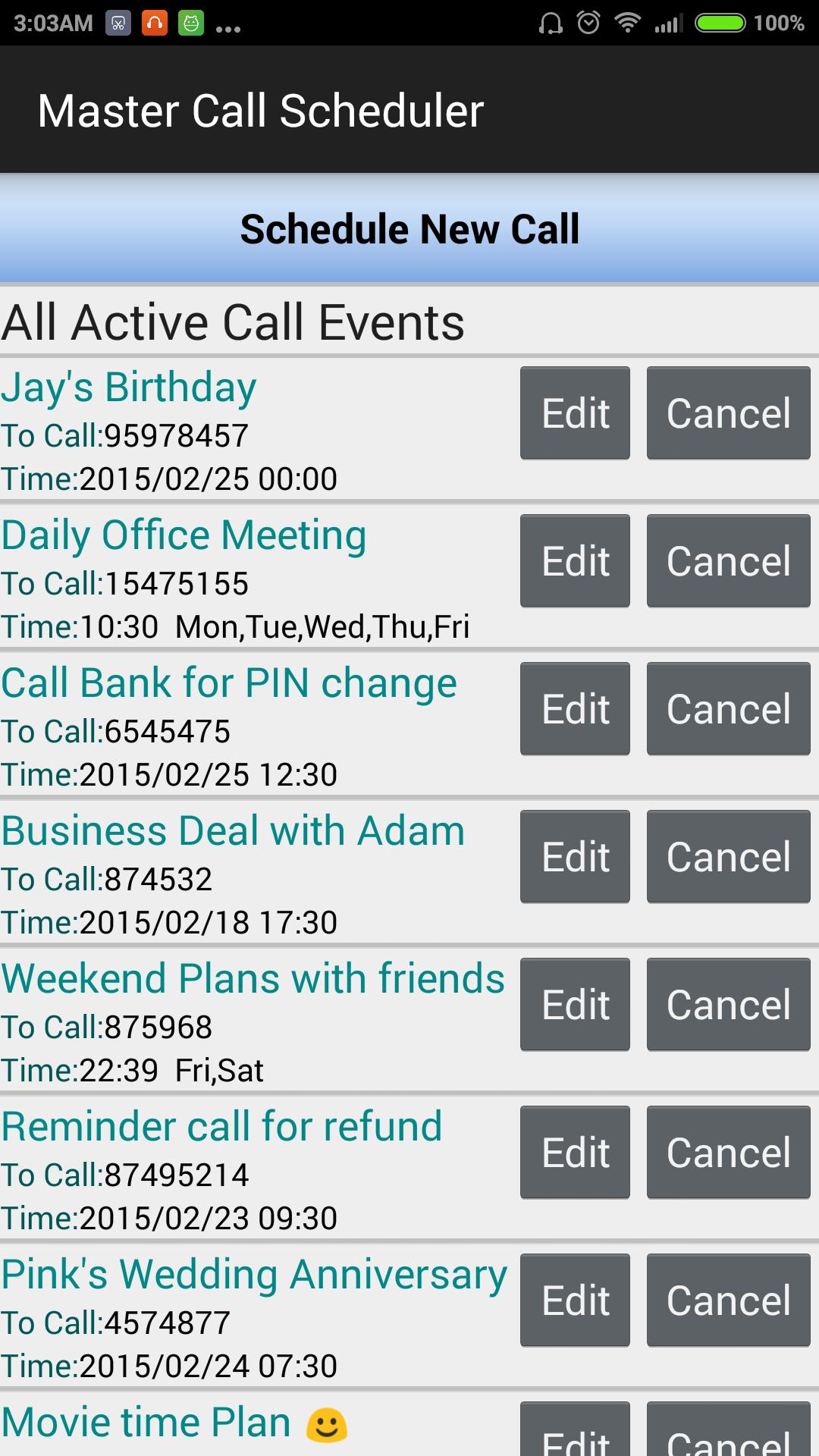Tap the orange headphones notification icon
Screen dimensions: 819x1456
[x=152, y=24]
